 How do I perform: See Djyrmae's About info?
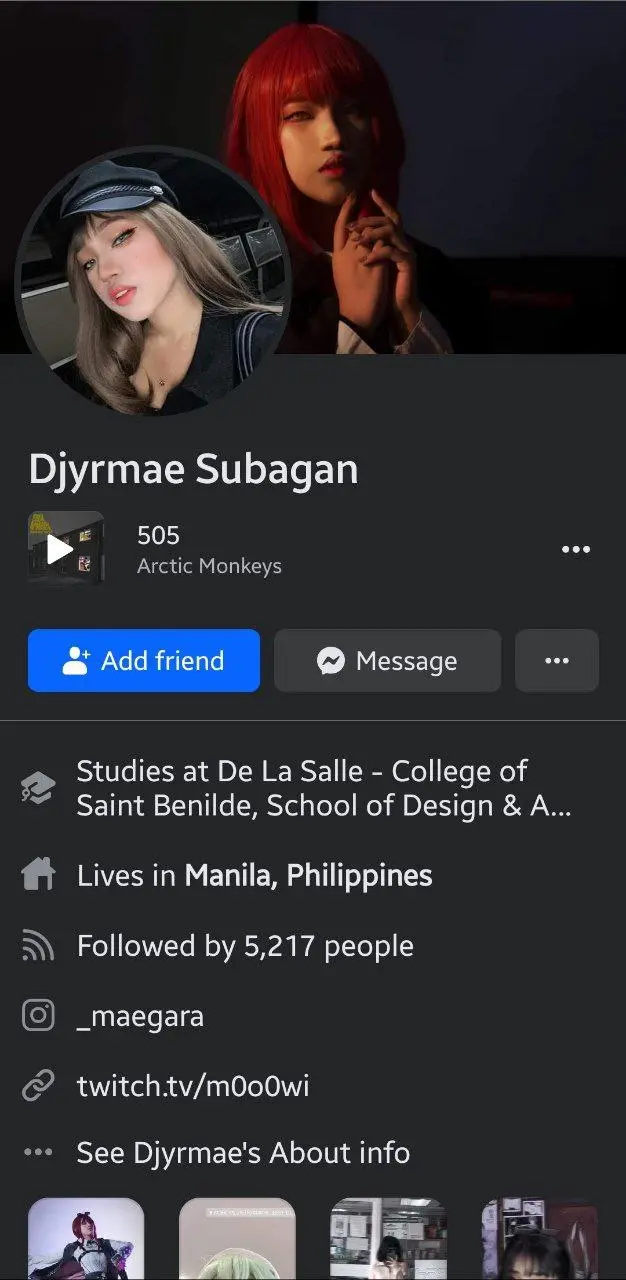pos(243,1152)
